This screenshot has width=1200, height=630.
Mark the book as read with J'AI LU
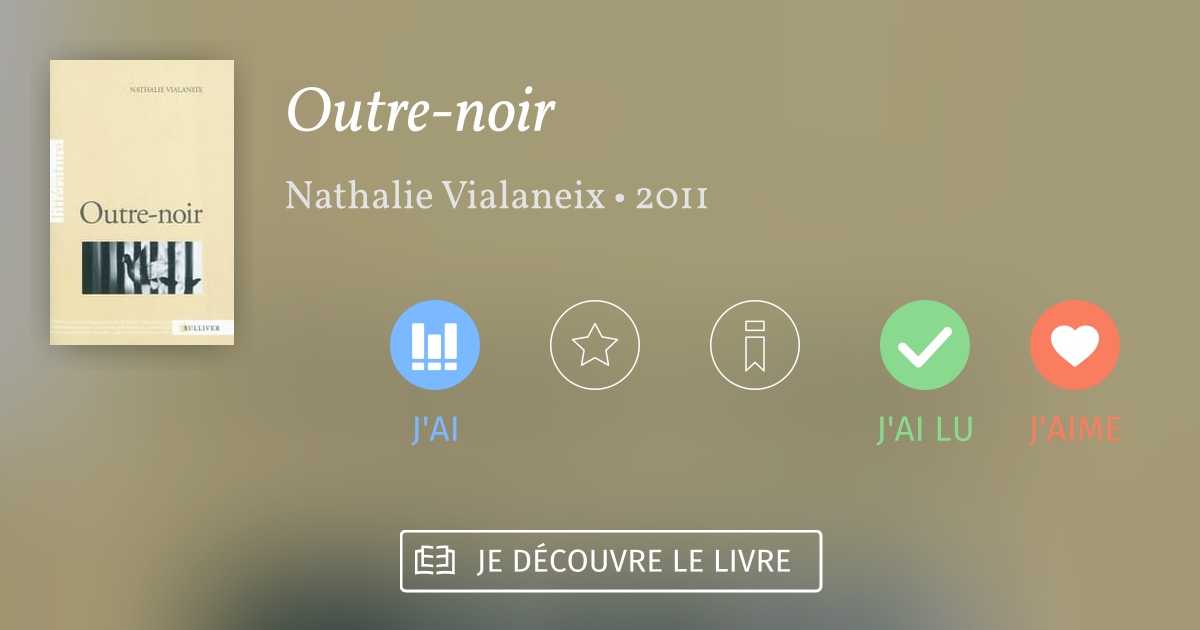(925, 345)
